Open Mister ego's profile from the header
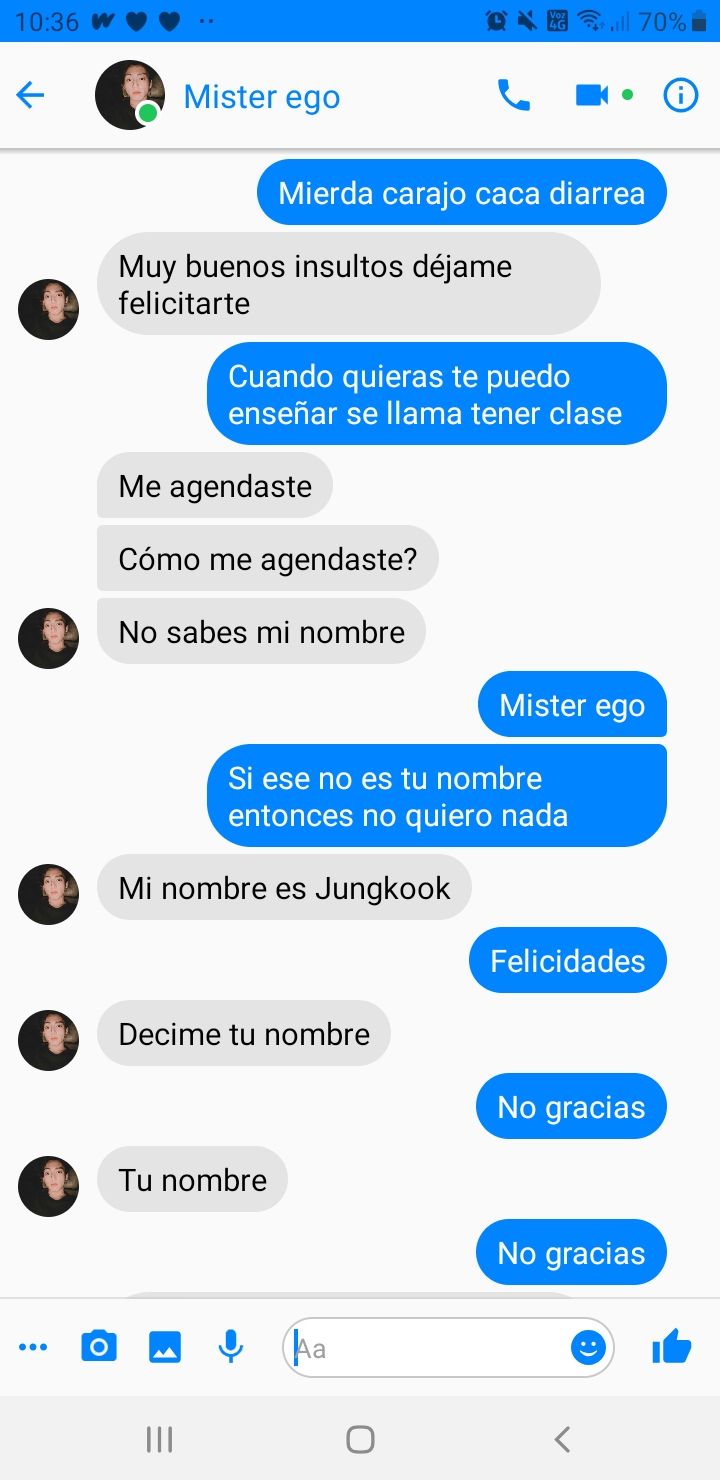Viewport: 720px width, 1480px height. coord(261,97)
